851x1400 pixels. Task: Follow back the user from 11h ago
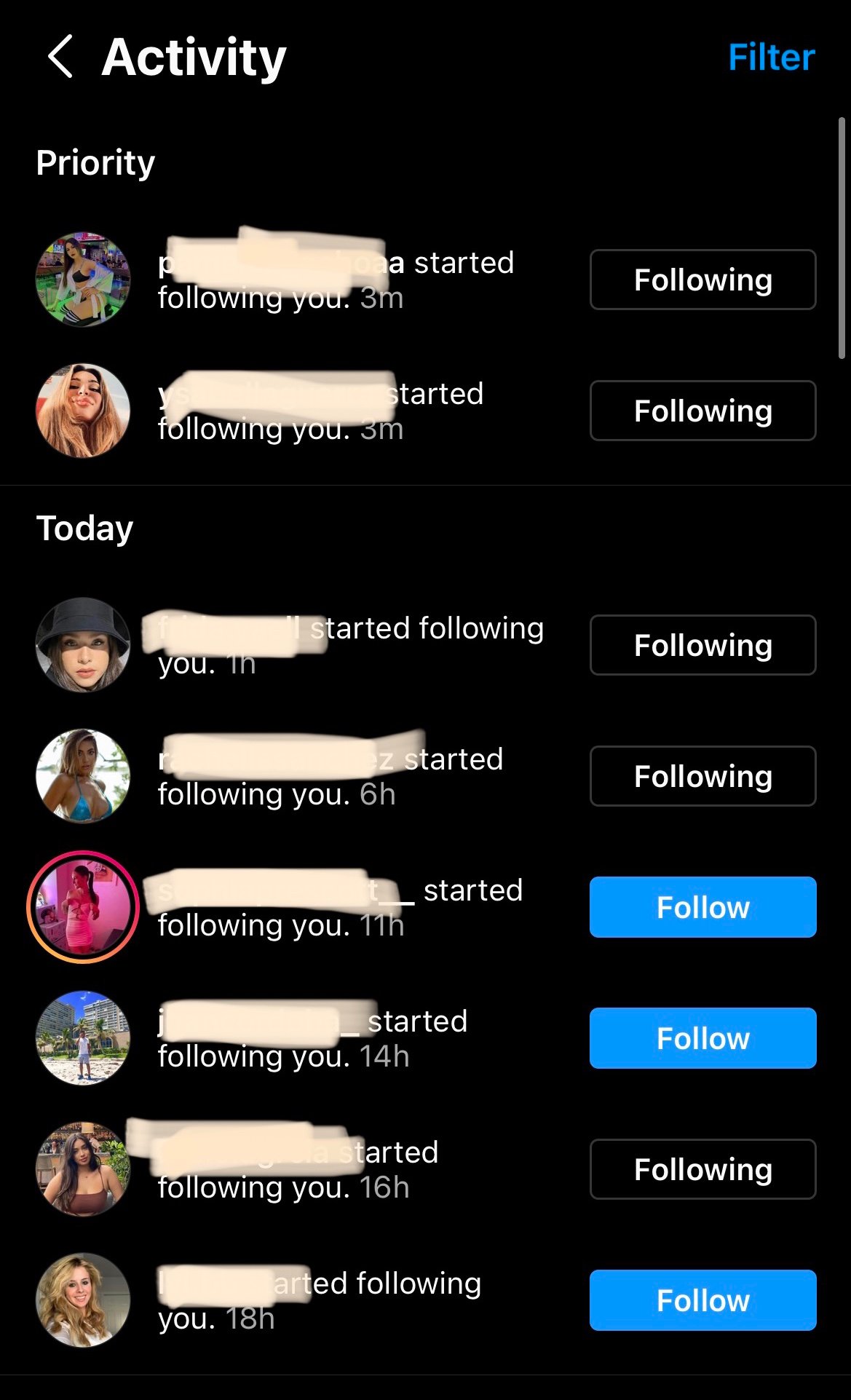click(702, 907)
